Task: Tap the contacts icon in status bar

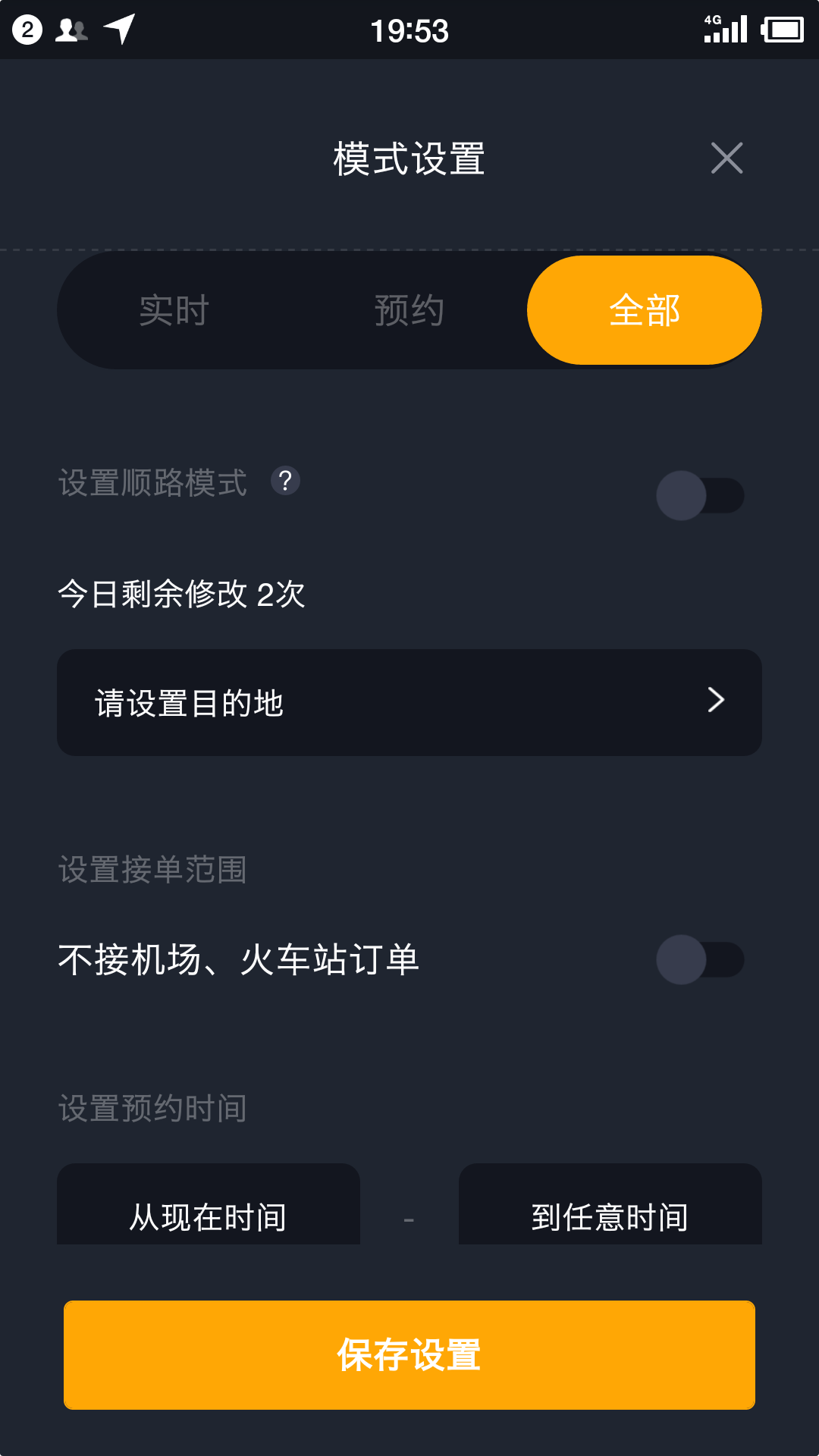Action: pos(72,29)
